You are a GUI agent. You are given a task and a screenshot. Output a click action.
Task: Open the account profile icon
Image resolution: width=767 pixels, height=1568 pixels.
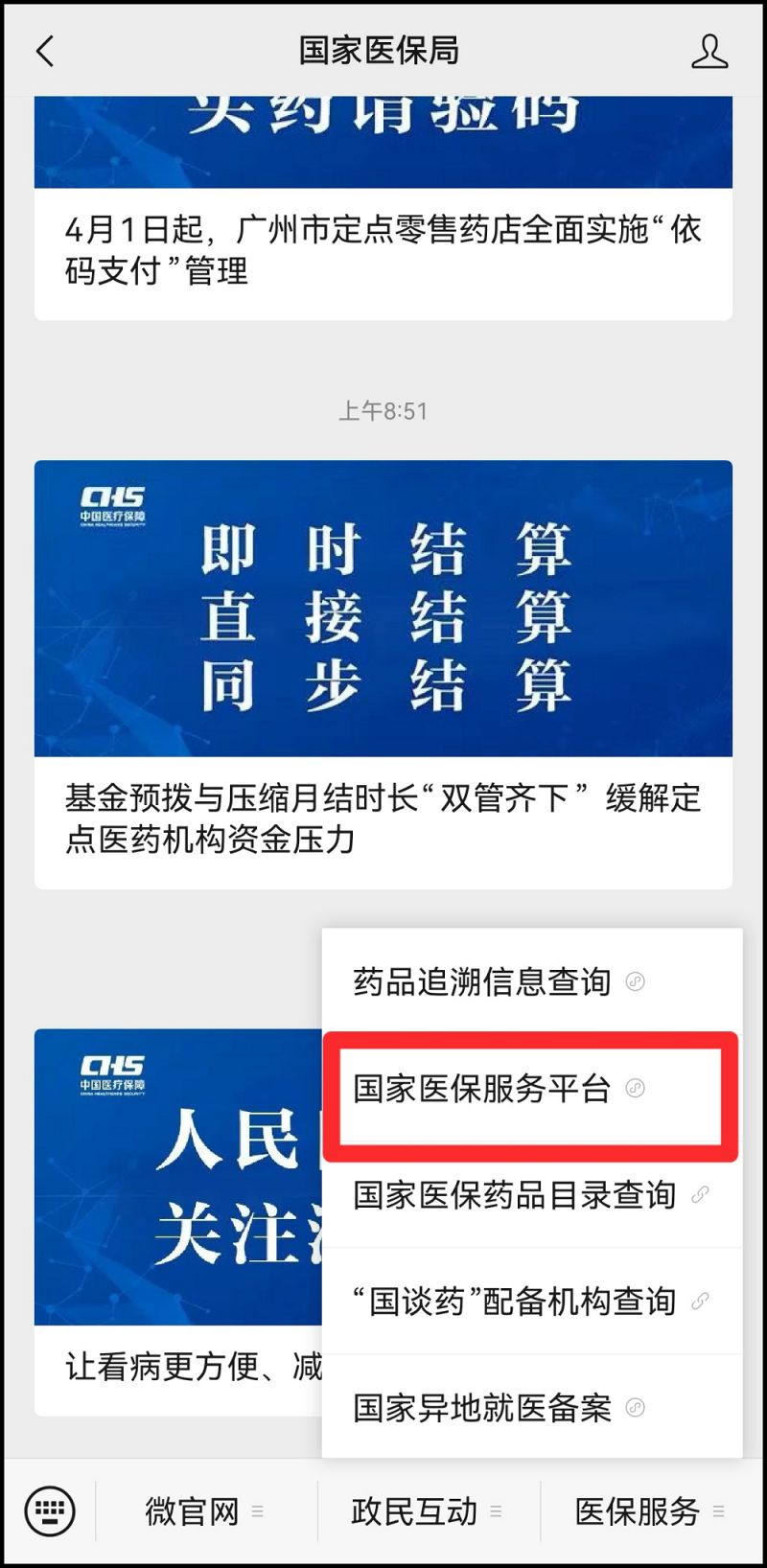click(x=709, y=51)
